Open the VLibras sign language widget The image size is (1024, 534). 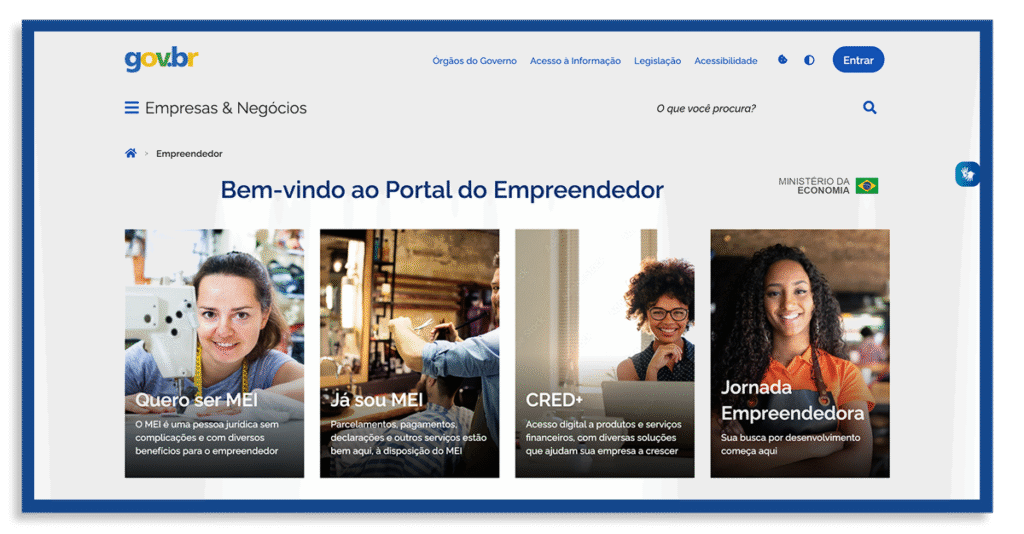click(966, 174)
